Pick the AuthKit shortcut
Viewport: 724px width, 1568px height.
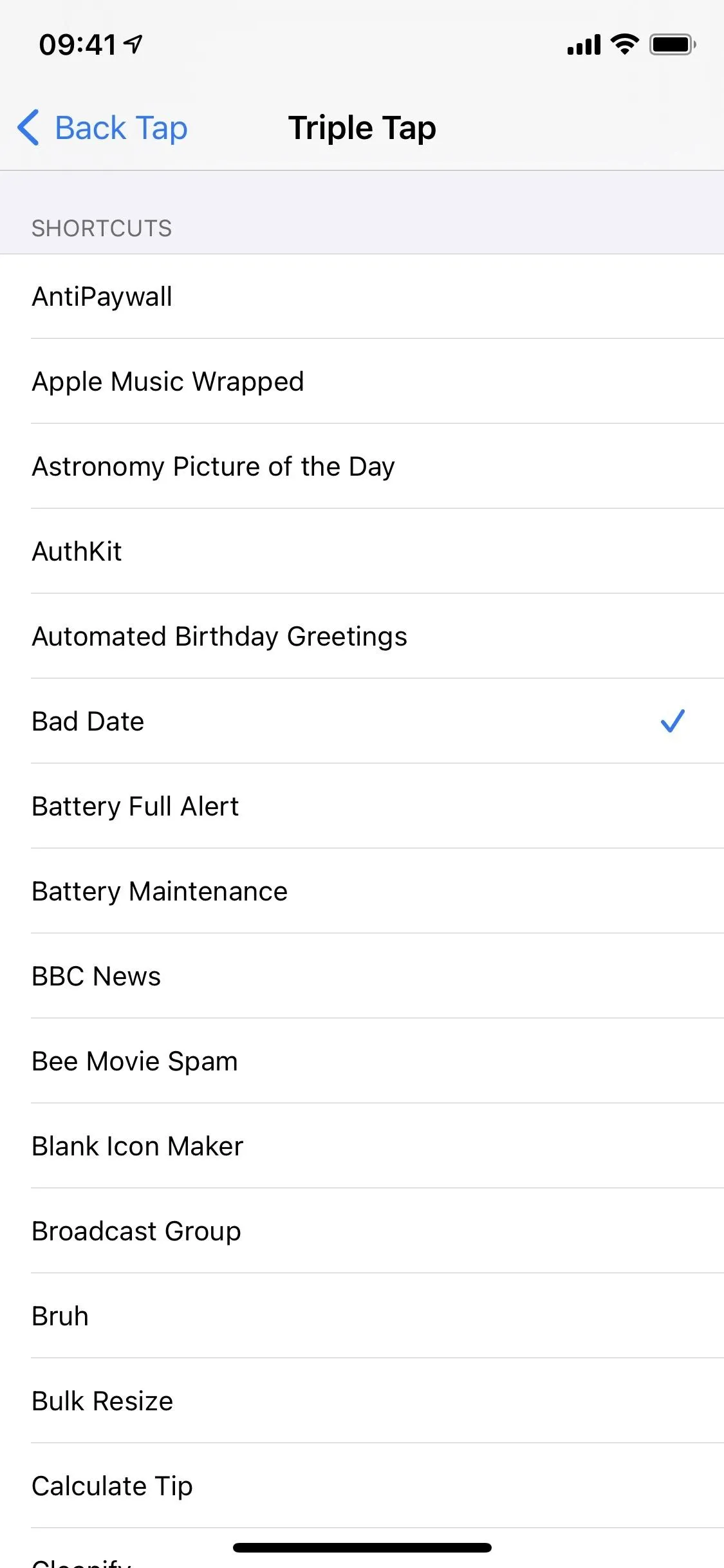[362, 551]
